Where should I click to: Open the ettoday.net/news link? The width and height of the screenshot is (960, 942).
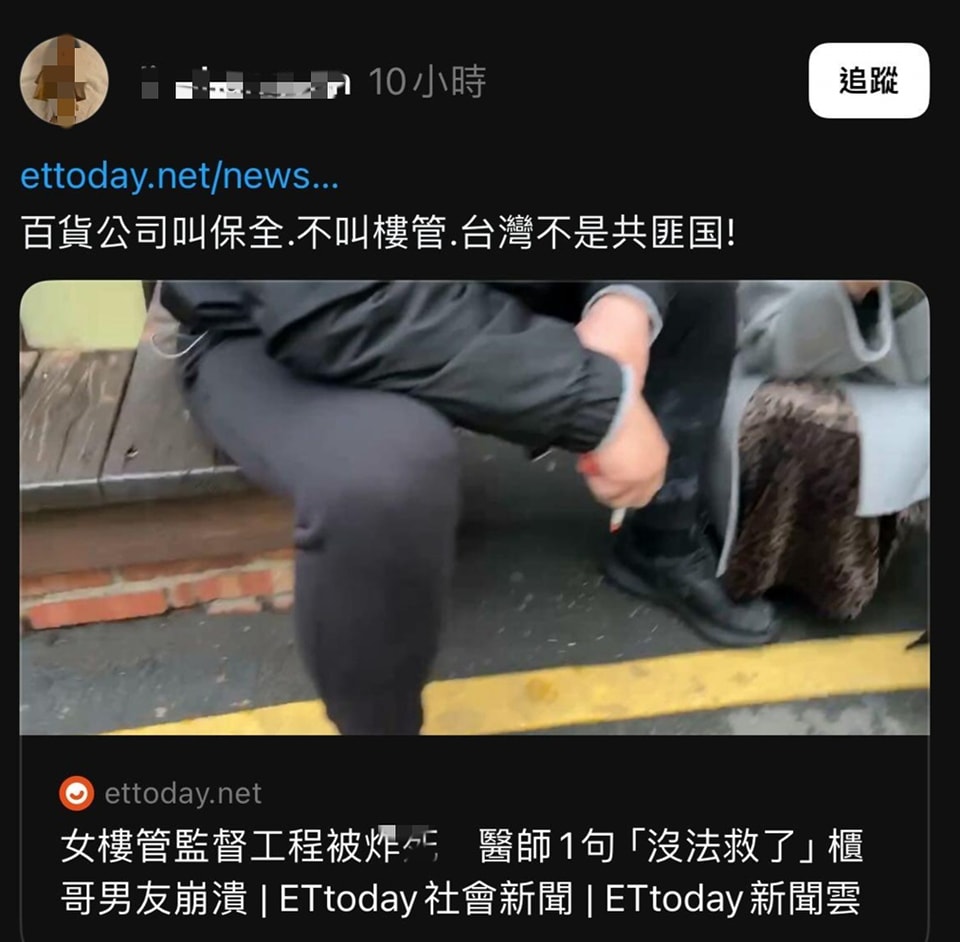tap(180, 177)
